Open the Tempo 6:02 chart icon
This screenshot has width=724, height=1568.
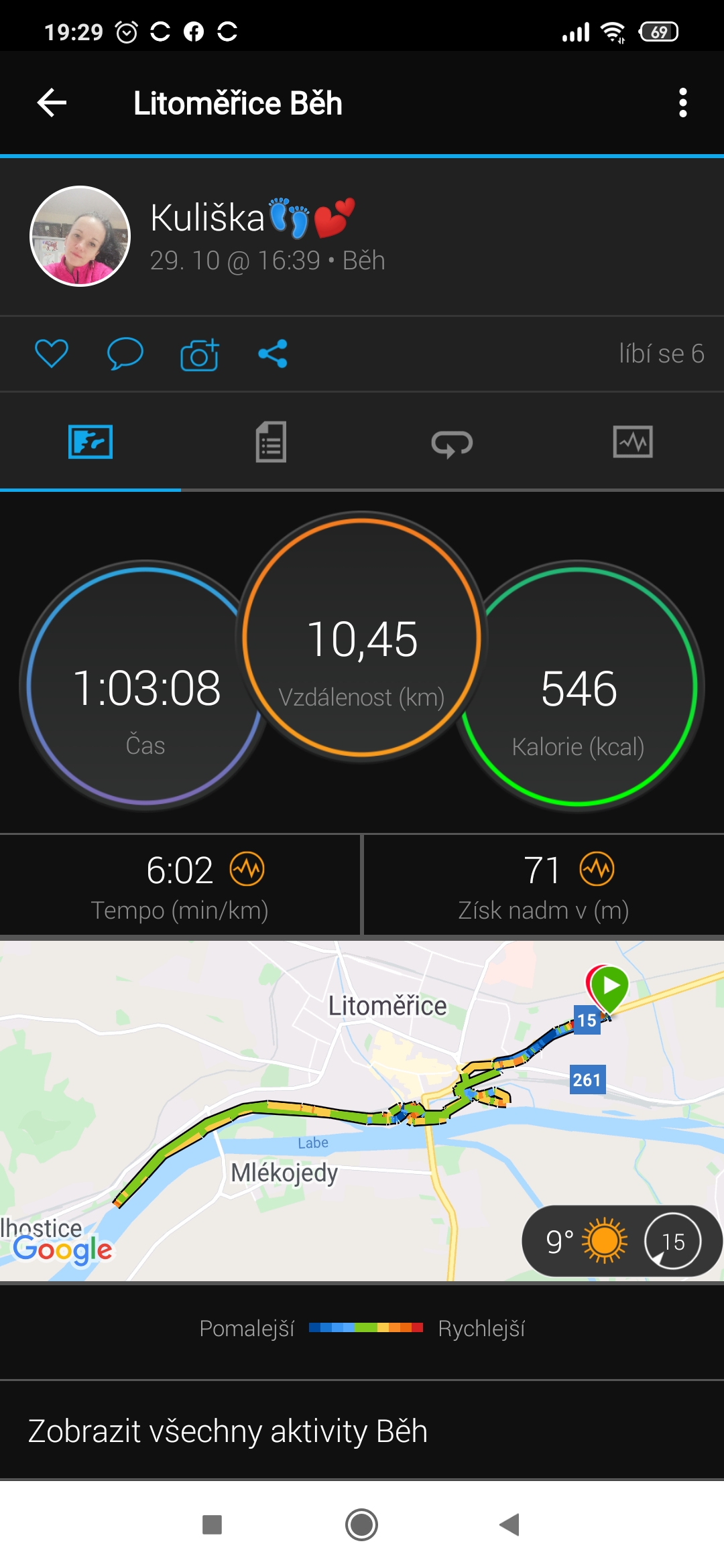coord(247,869)
